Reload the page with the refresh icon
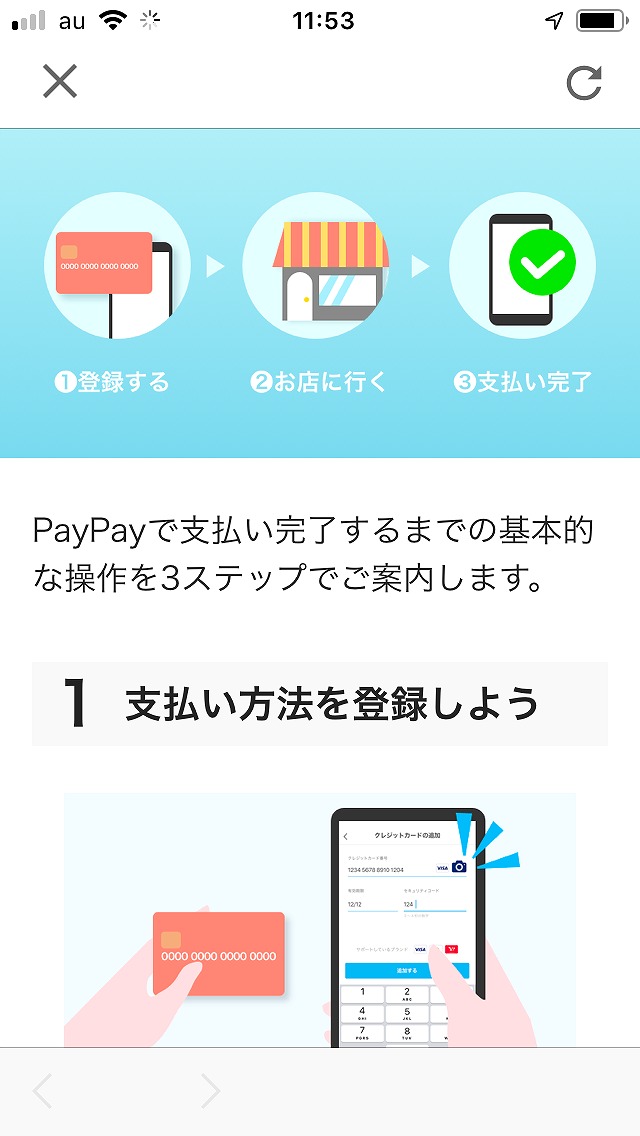 coord(584,82)
